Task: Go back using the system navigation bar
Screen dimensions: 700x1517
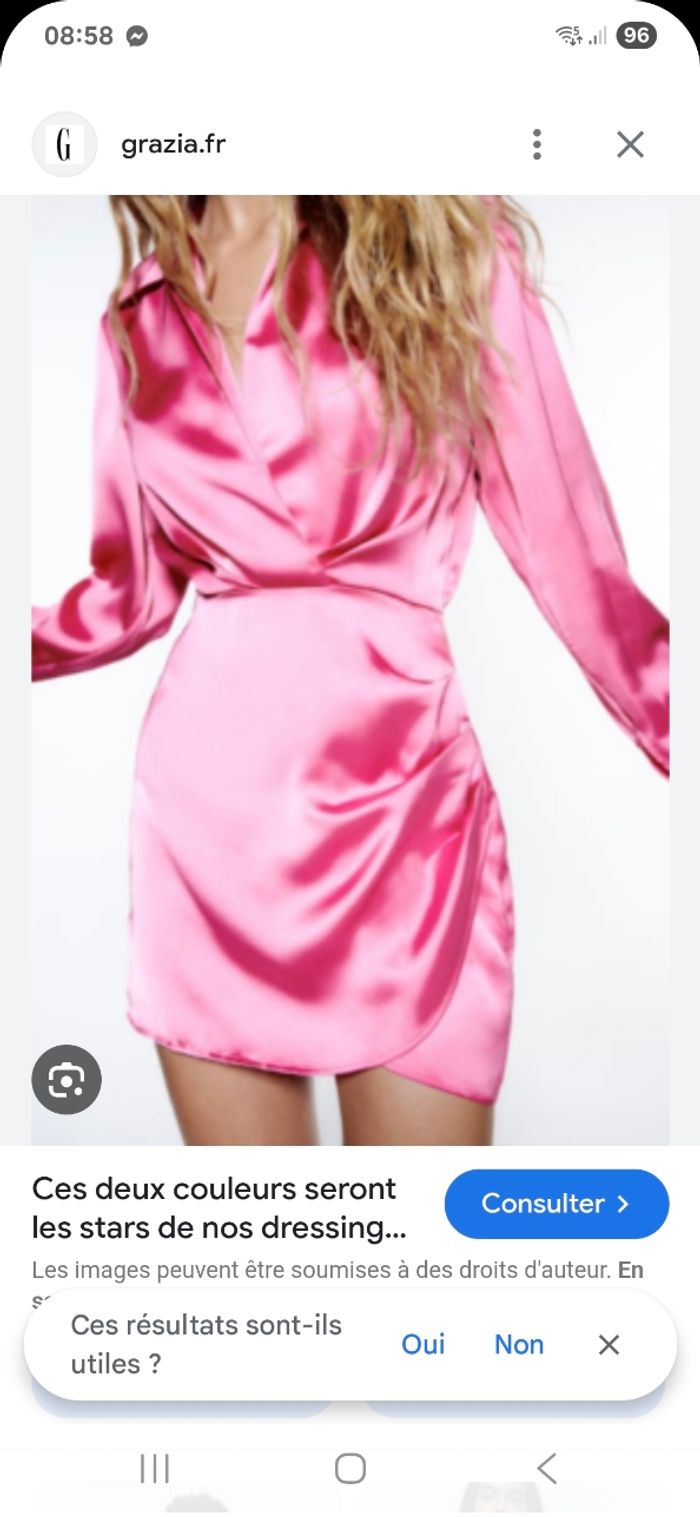Action: tap(546, 1468)
